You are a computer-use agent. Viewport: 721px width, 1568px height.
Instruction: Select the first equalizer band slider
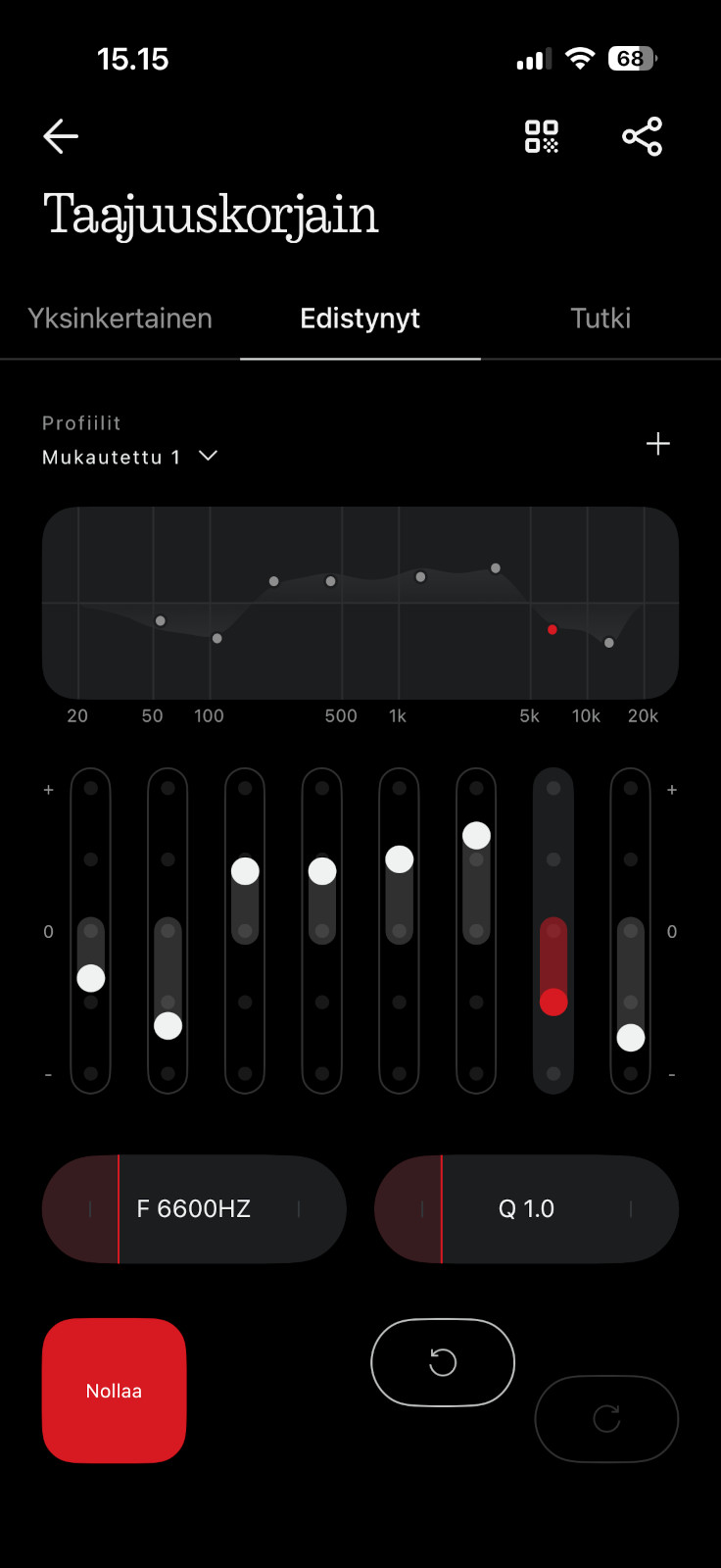[91, 977]
